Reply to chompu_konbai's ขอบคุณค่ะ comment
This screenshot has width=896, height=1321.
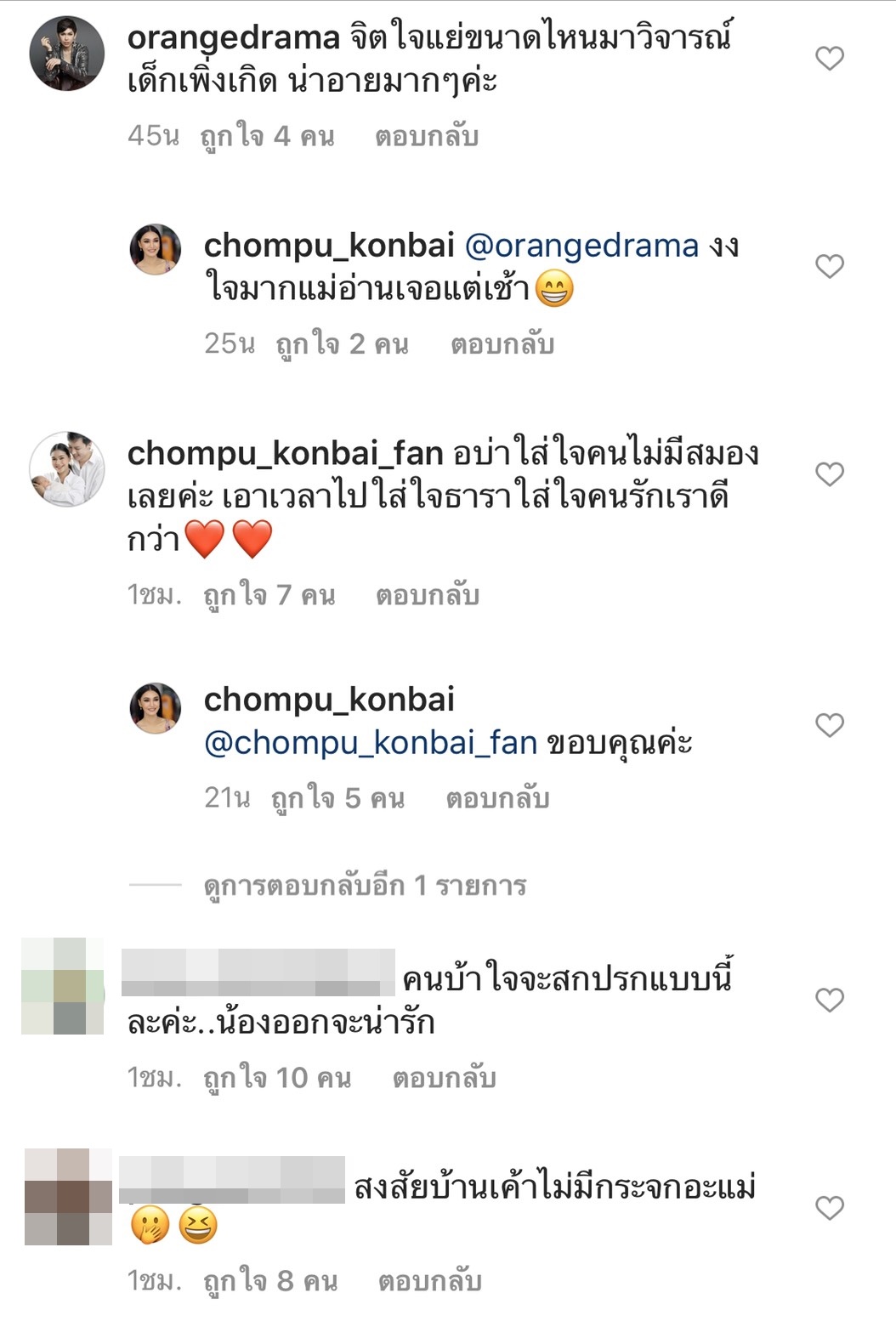point(497,798)
